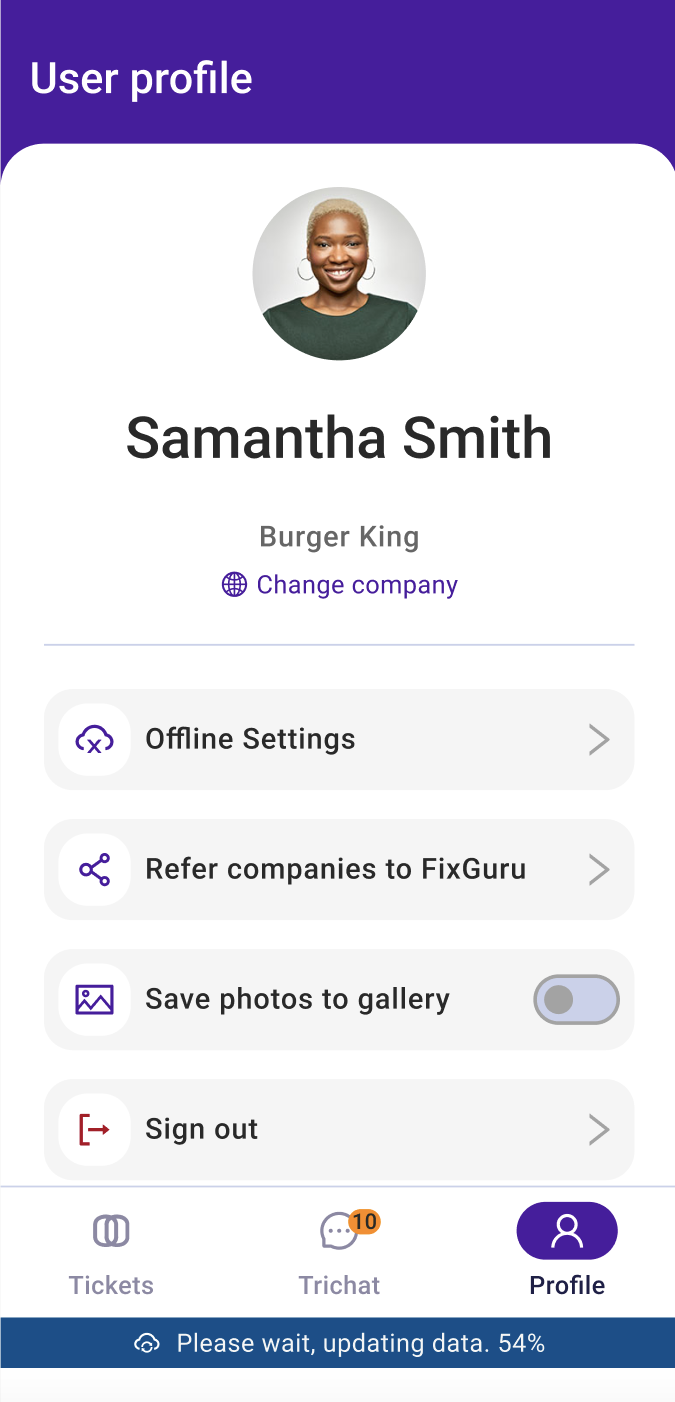
Task: Enable Save photos to gallery switch
Action: [576, 1000]
